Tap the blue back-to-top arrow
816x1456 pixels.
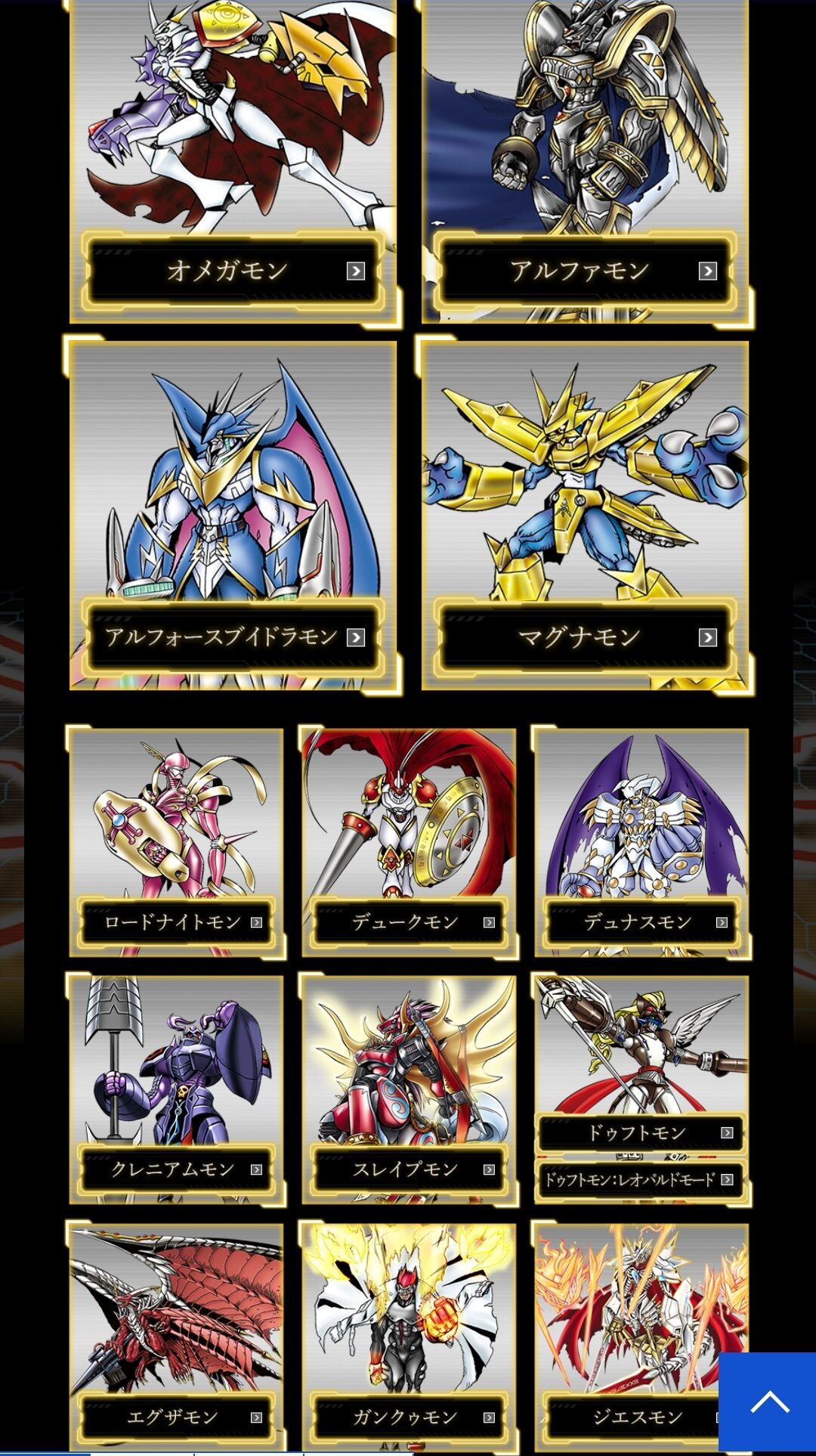(767, 1401)
